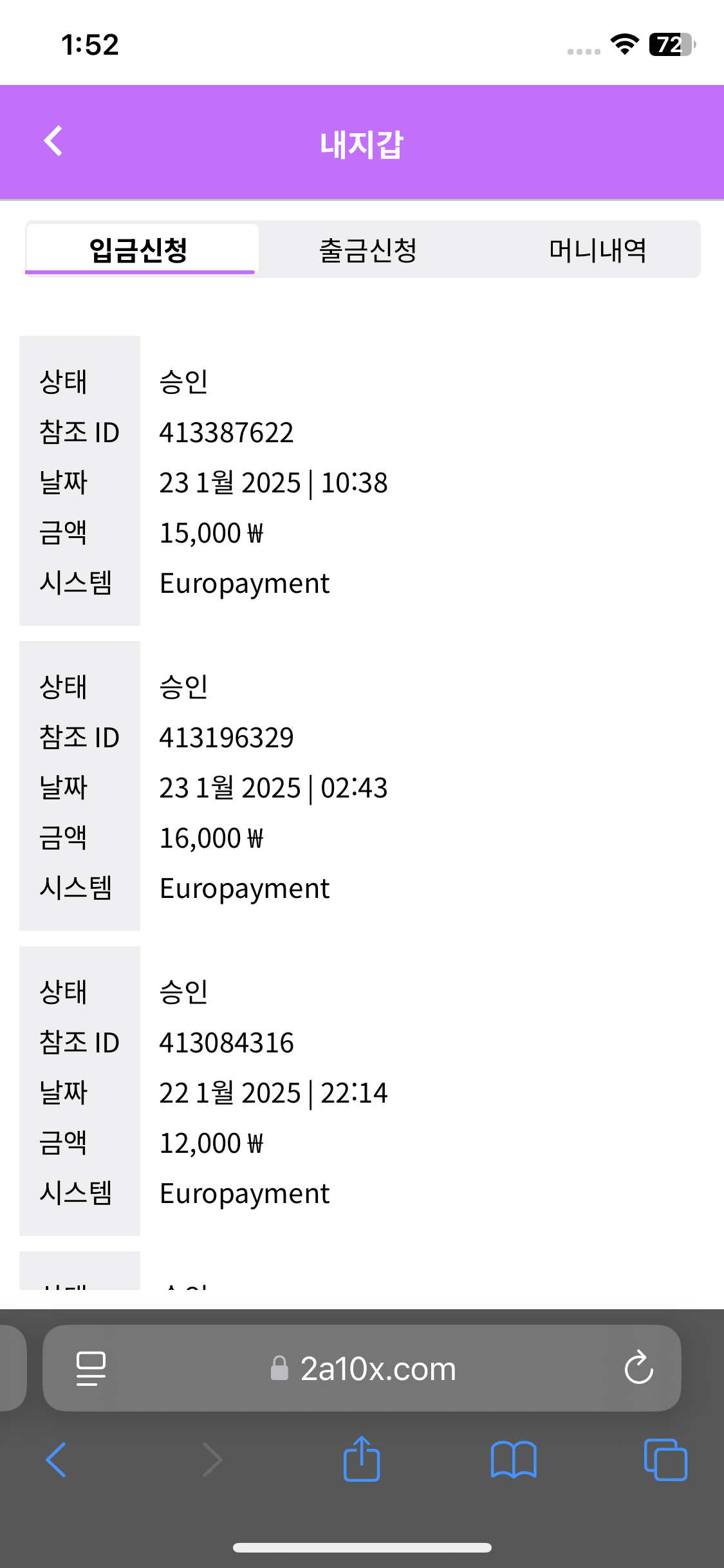Share this page from Safari's toolbar

click(x=362, y=1459)
